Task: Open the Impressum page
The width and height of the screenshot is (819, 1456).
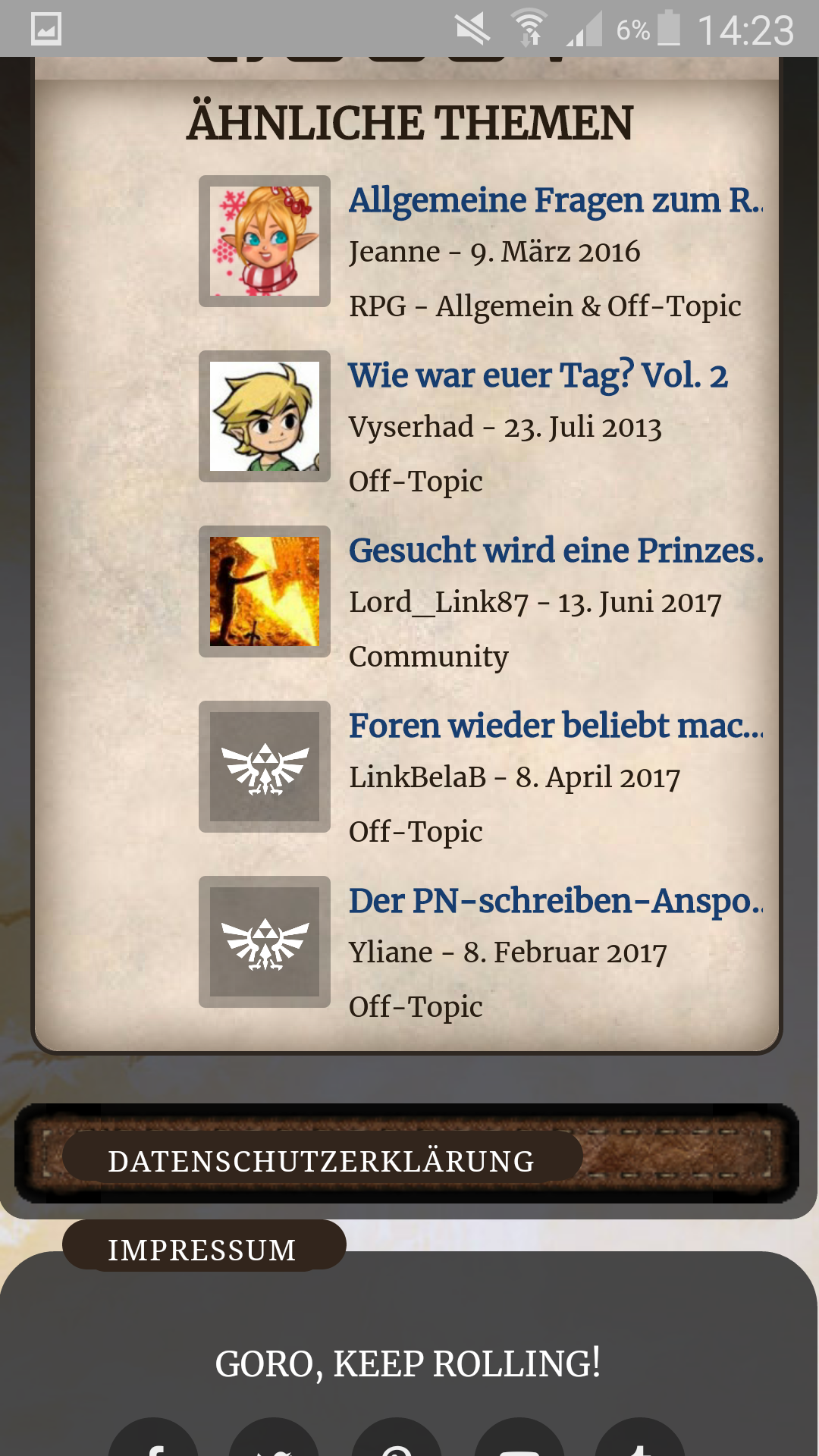Action: (202, 1249)
